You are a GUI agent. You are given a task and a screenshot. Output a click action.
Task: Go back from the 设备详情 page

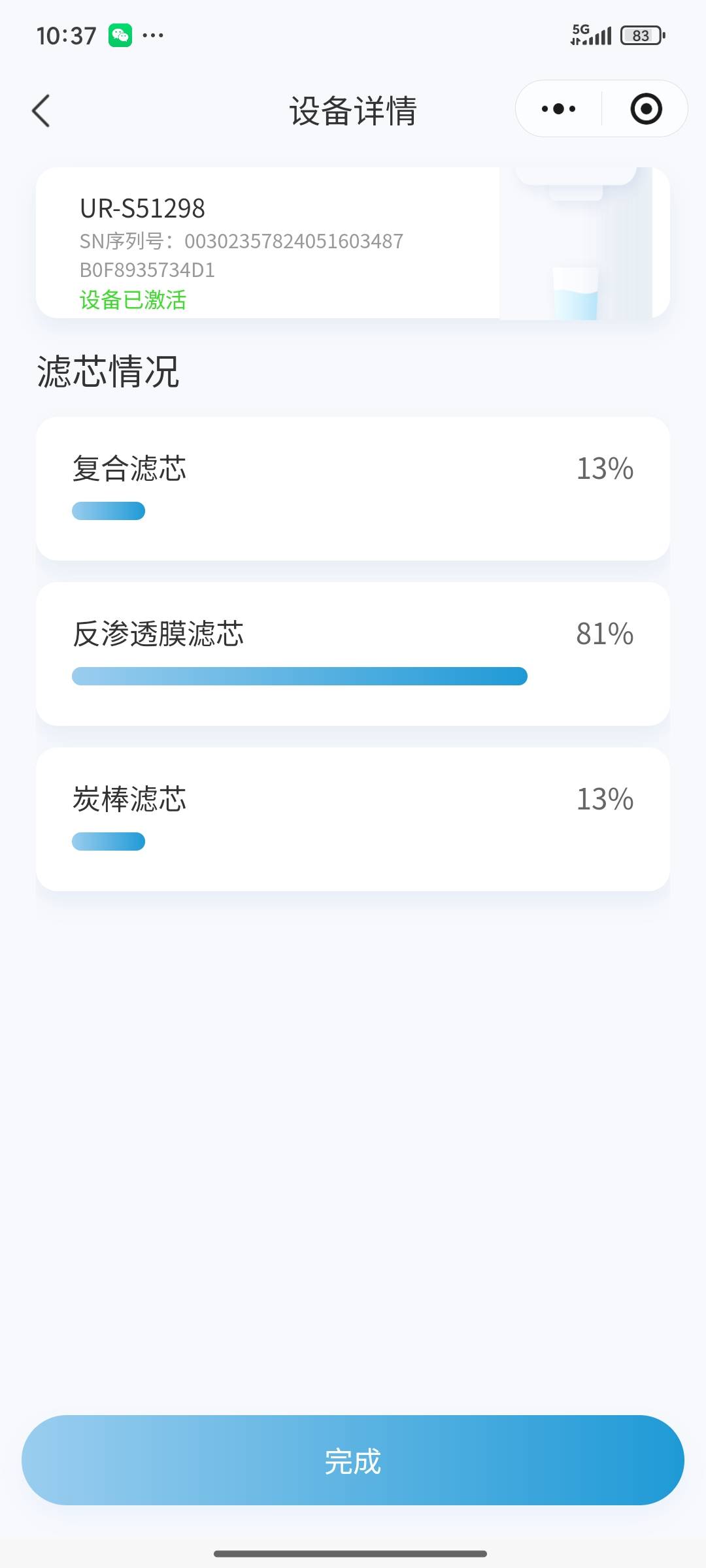pyautogui.click(x=41, y=110)
